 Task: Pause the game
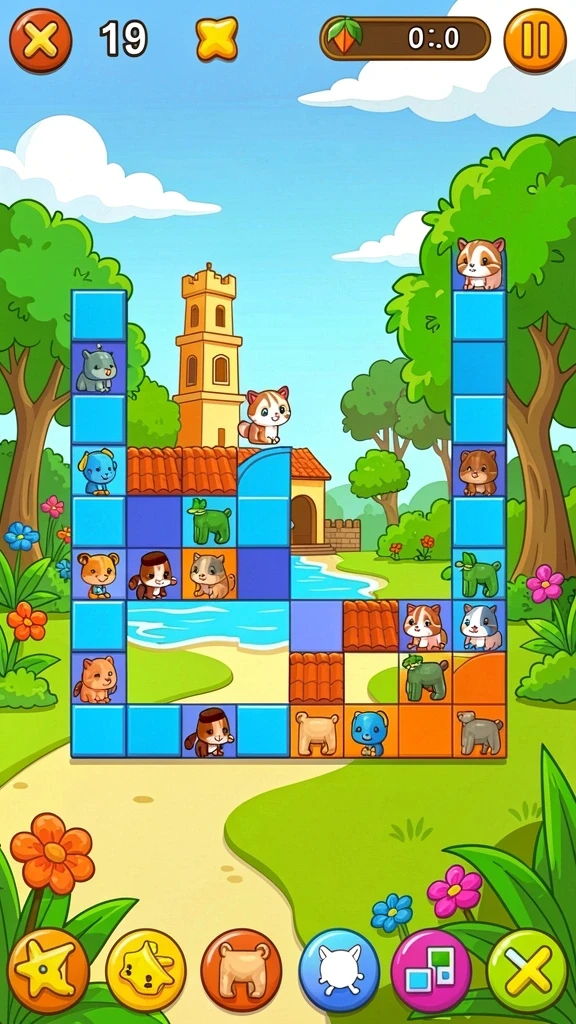pos(535,40)
